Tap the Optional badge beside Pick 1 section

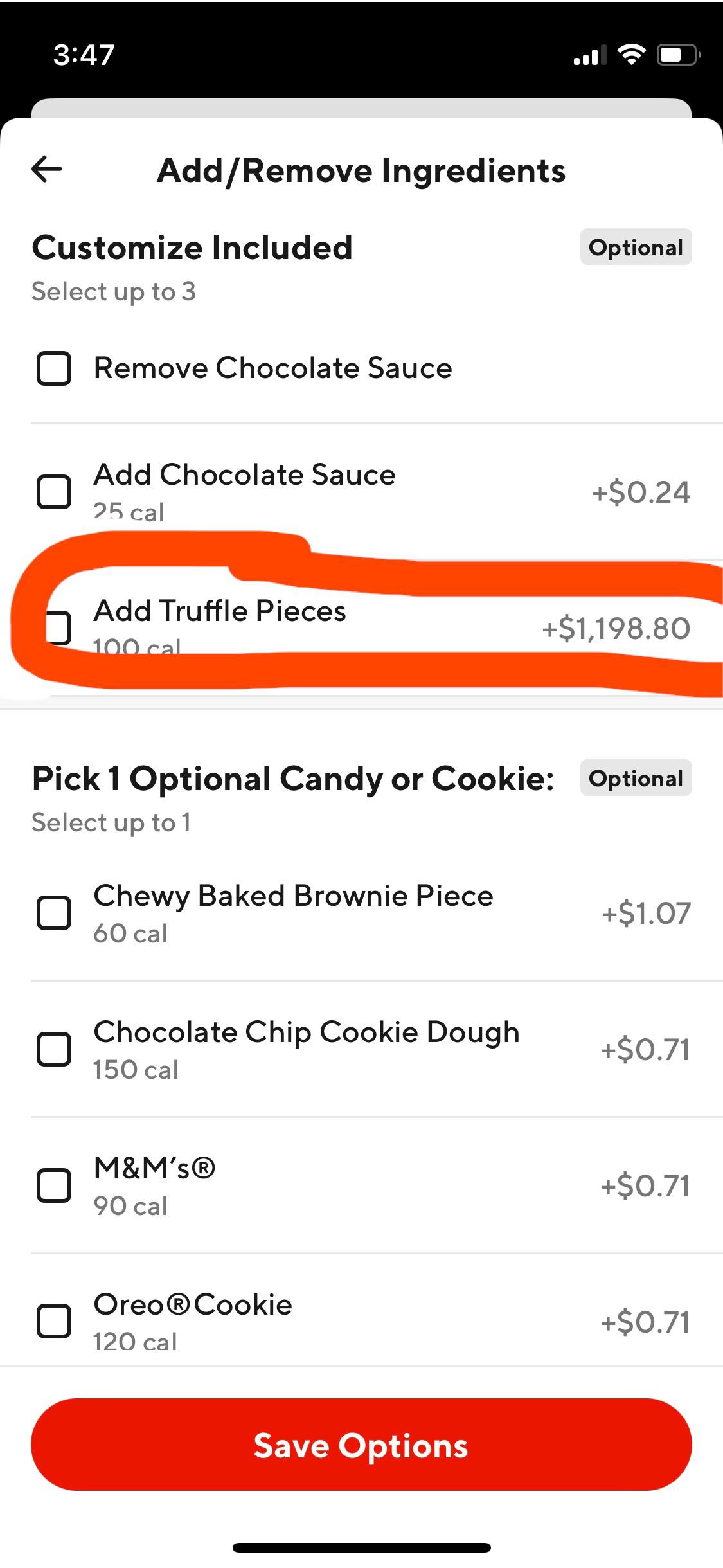tap(635, 779)
